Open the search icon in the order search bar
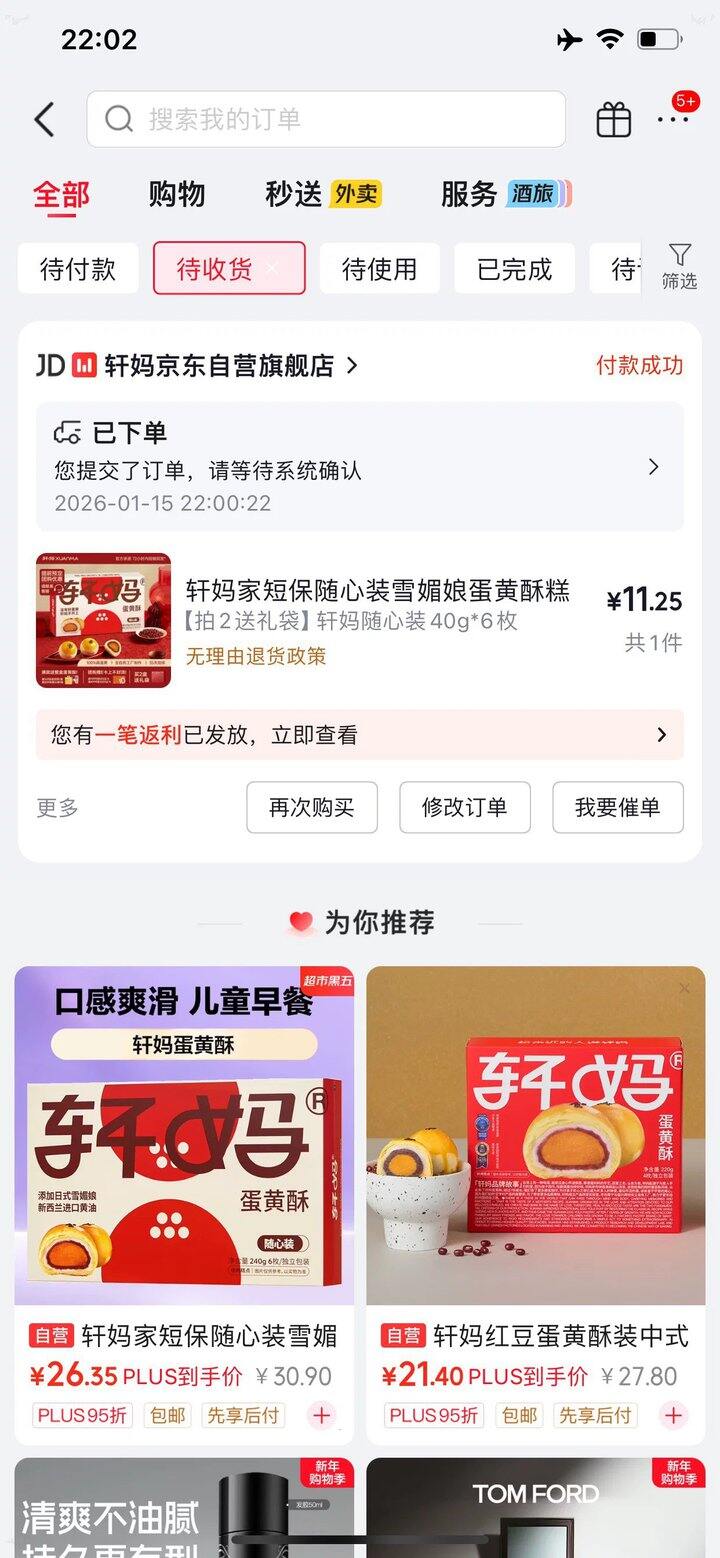The height and width of the screenshot is (1558, 720). pyautogui.click(x=118, y=119)
